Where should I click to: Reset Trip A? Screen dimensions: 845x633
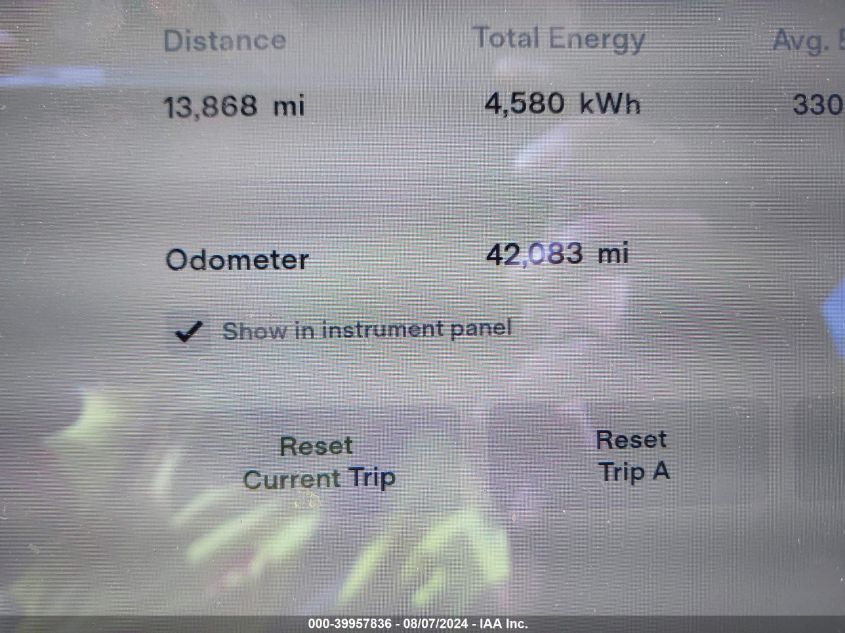point(632,455)
